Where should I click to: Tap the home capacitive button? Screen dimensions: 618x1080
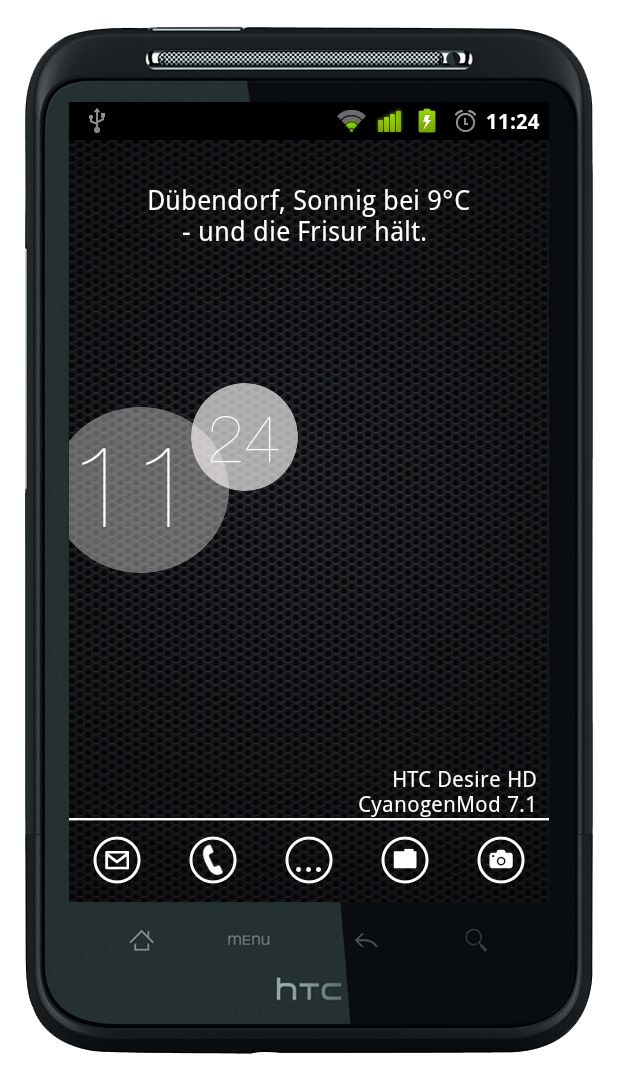click(142, 940)
